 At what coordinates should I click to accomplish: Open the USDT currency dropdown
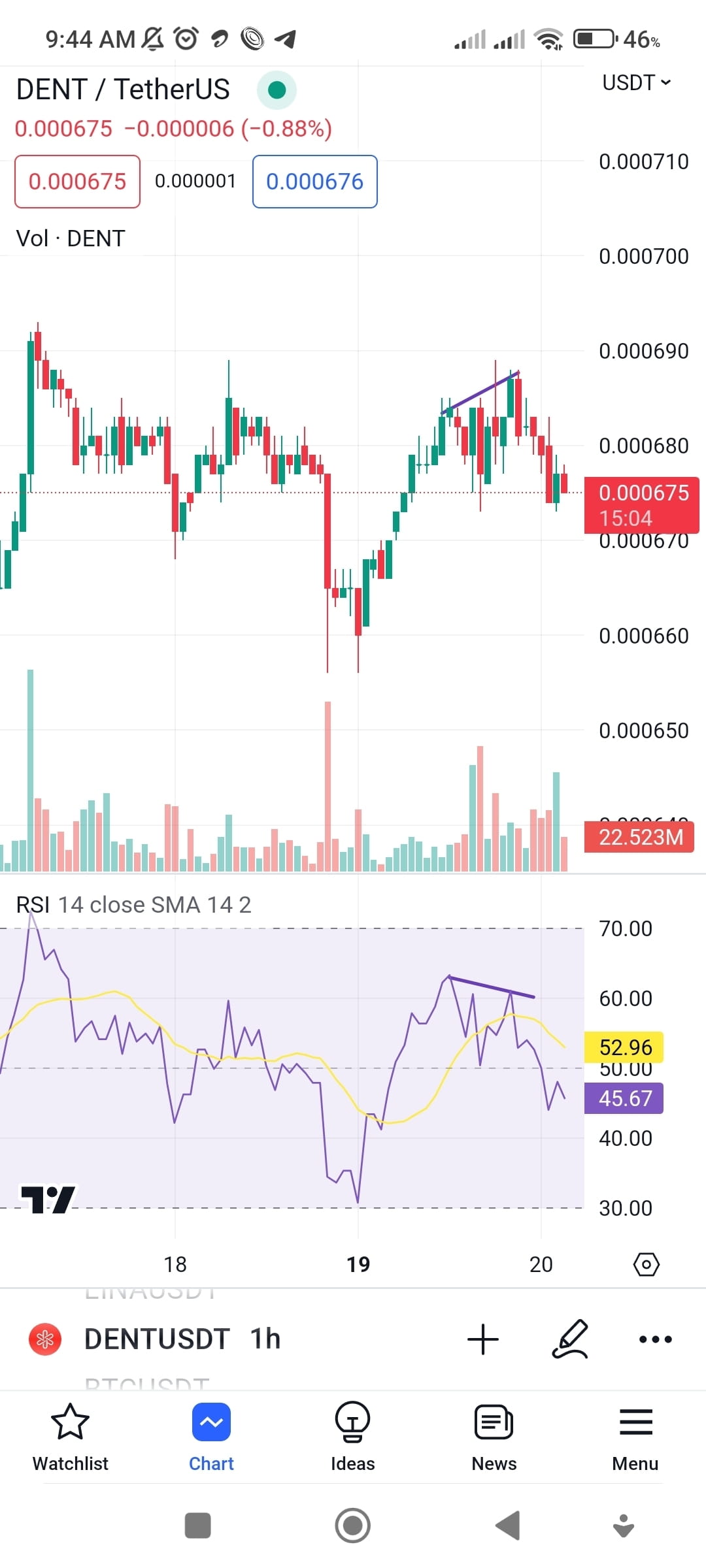pyautogui.click(x=635, y=82)
